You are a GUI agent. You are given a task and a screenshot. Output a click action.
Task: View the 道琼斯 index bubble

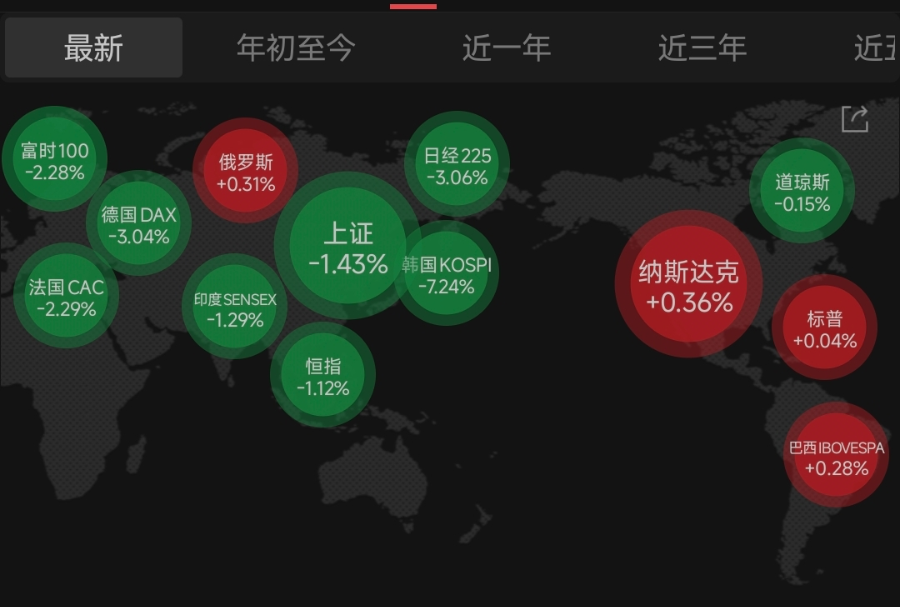coord(802,192)
